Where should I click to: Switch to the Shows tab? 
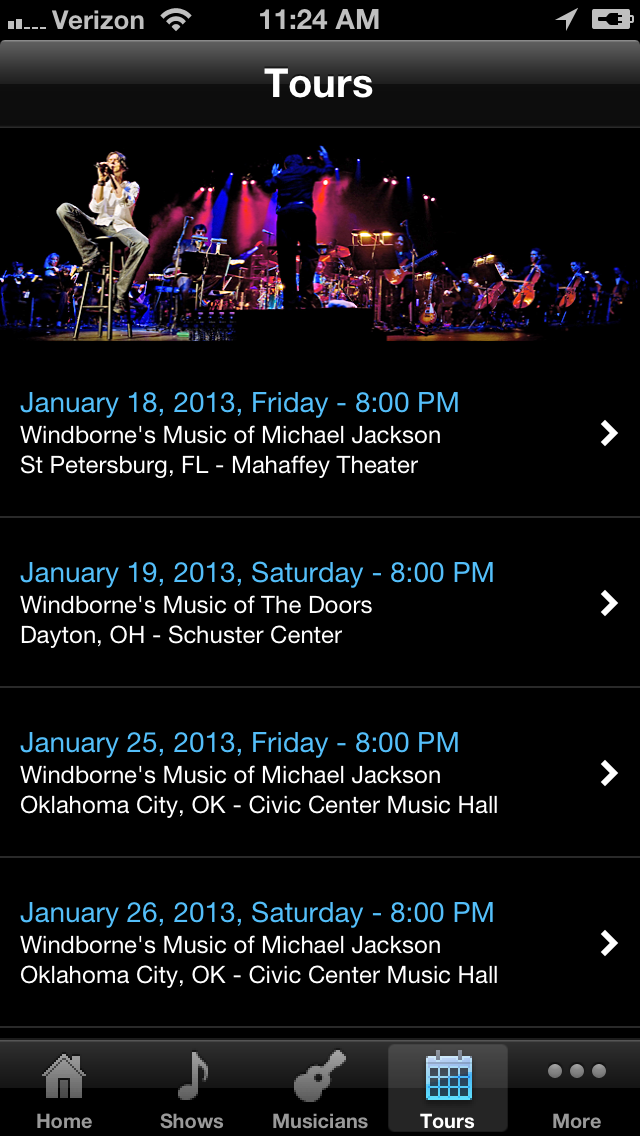click(x=192, y=1090)
